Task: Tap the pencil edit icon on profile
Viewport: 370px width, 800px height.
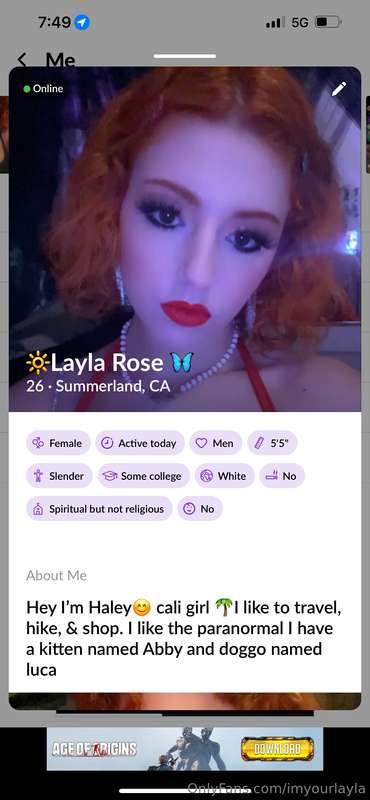Action: 339,89
